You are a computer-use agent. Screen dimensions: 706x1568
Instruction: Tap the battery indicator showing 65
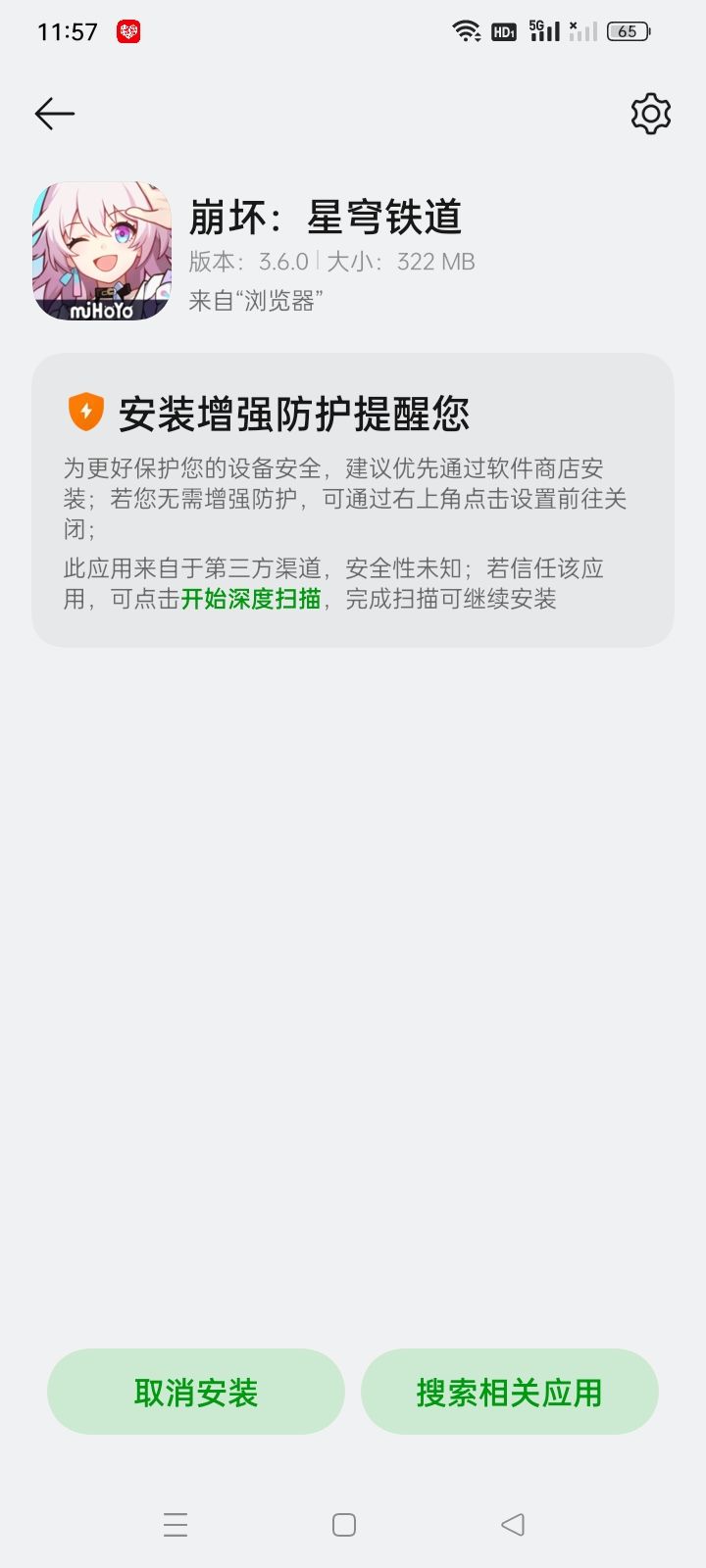pyautogui.click(x=627, y=30)
